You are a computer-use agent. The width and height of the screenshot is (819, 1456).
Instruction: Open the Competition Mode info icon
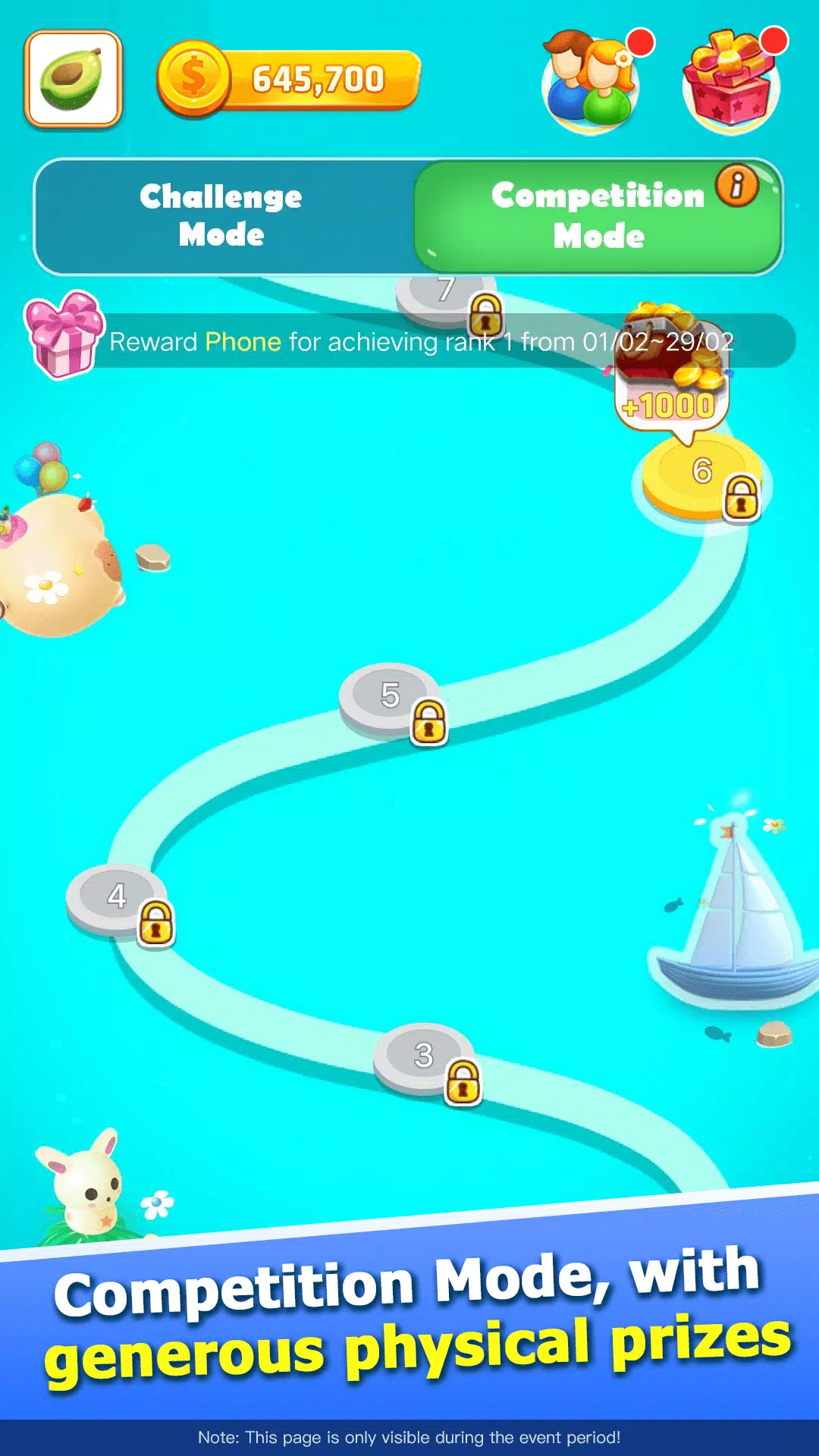[x=736, y=185]
